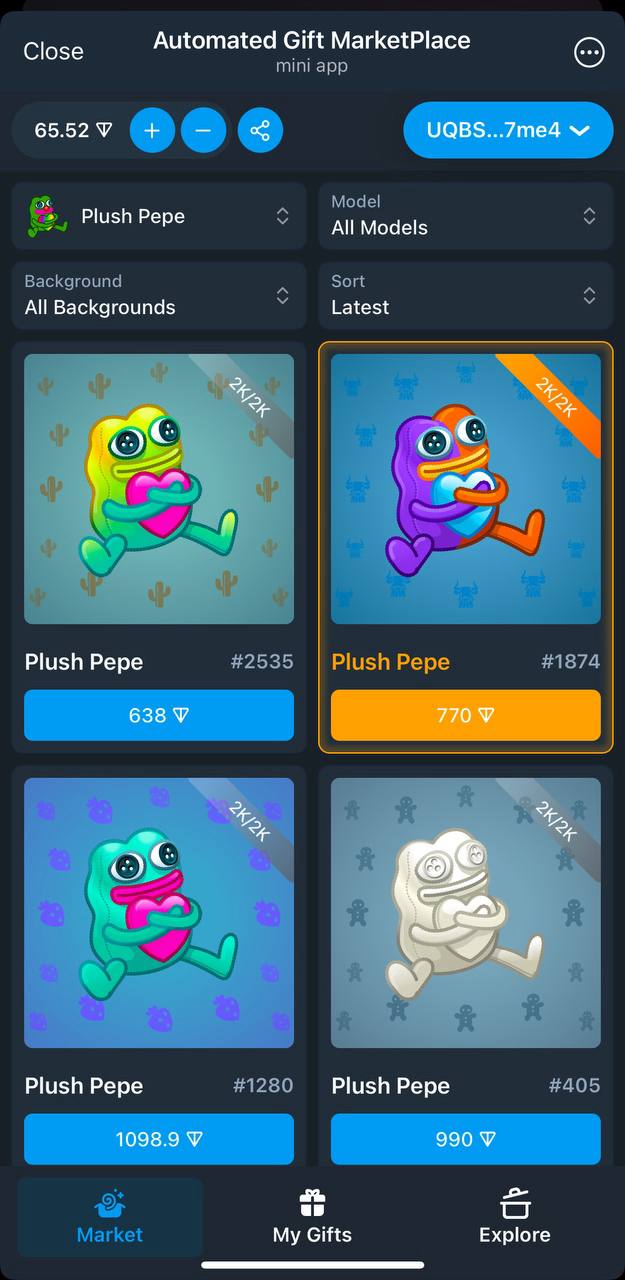Buy Plush Pepe #1874 for 770
This screenshot has width=625, height=1280.
(x=465, y=715)
